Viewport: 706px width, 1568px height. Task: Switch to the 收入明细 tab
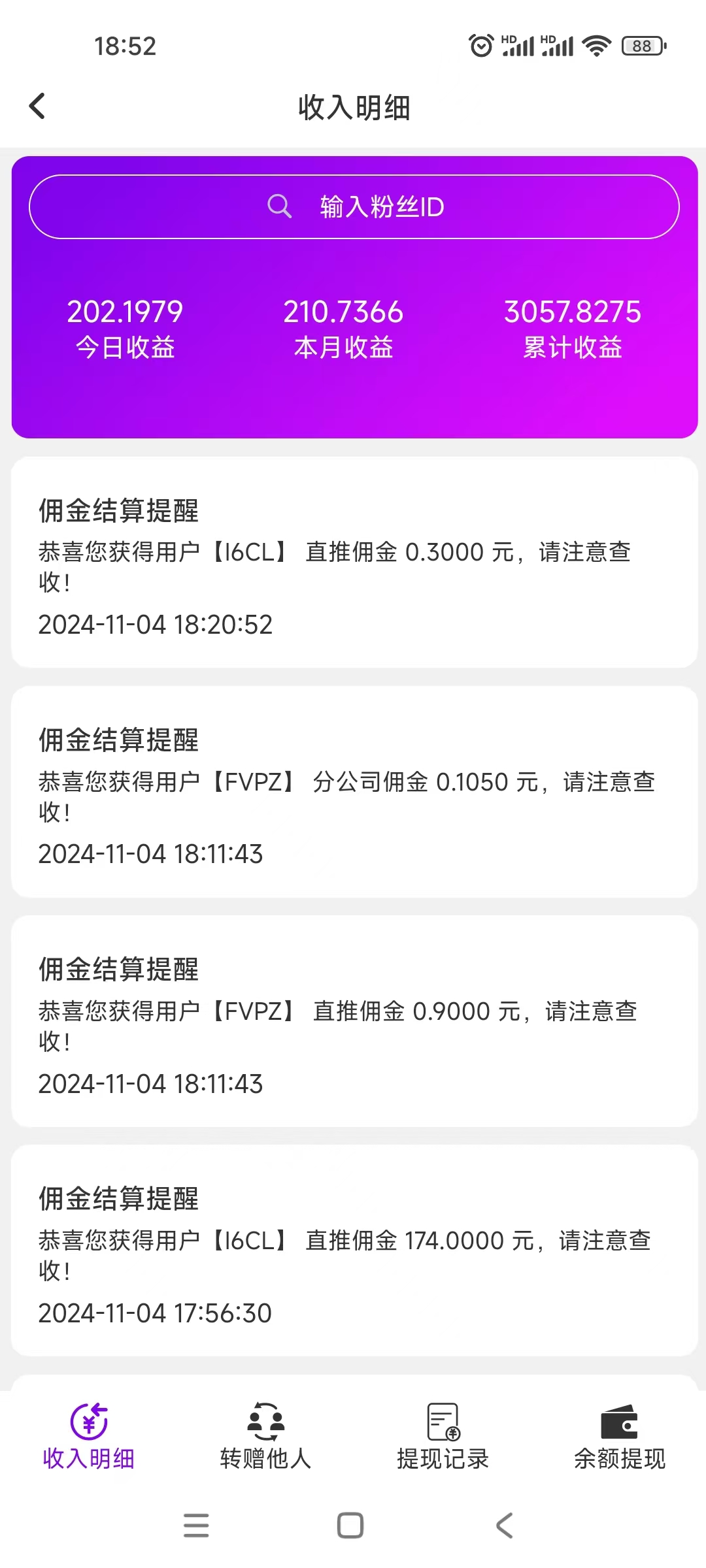click(x=89, y=1436)
